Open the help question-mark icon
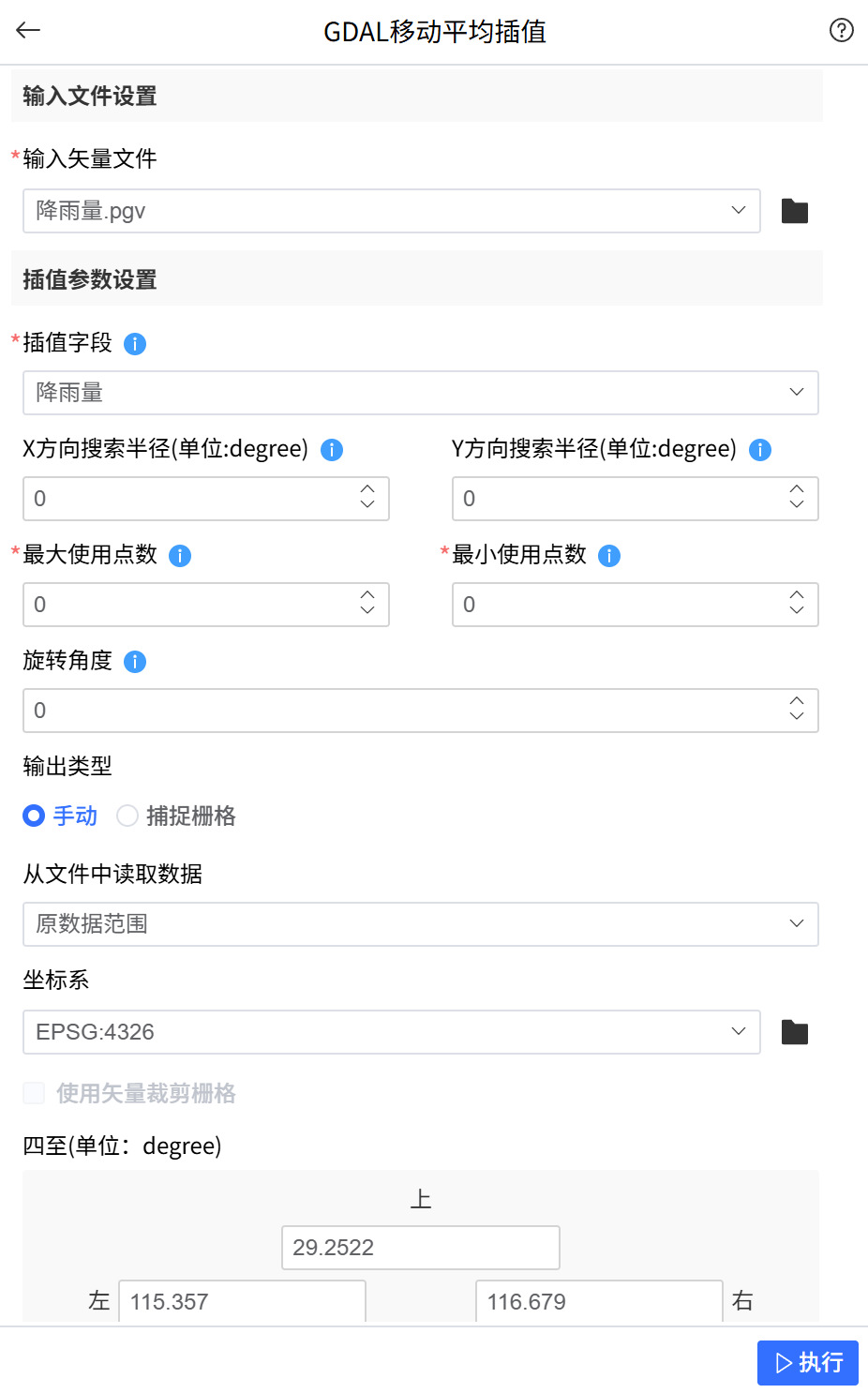Viewport: 868px width, 1393px height. click(x=841, y=30)
